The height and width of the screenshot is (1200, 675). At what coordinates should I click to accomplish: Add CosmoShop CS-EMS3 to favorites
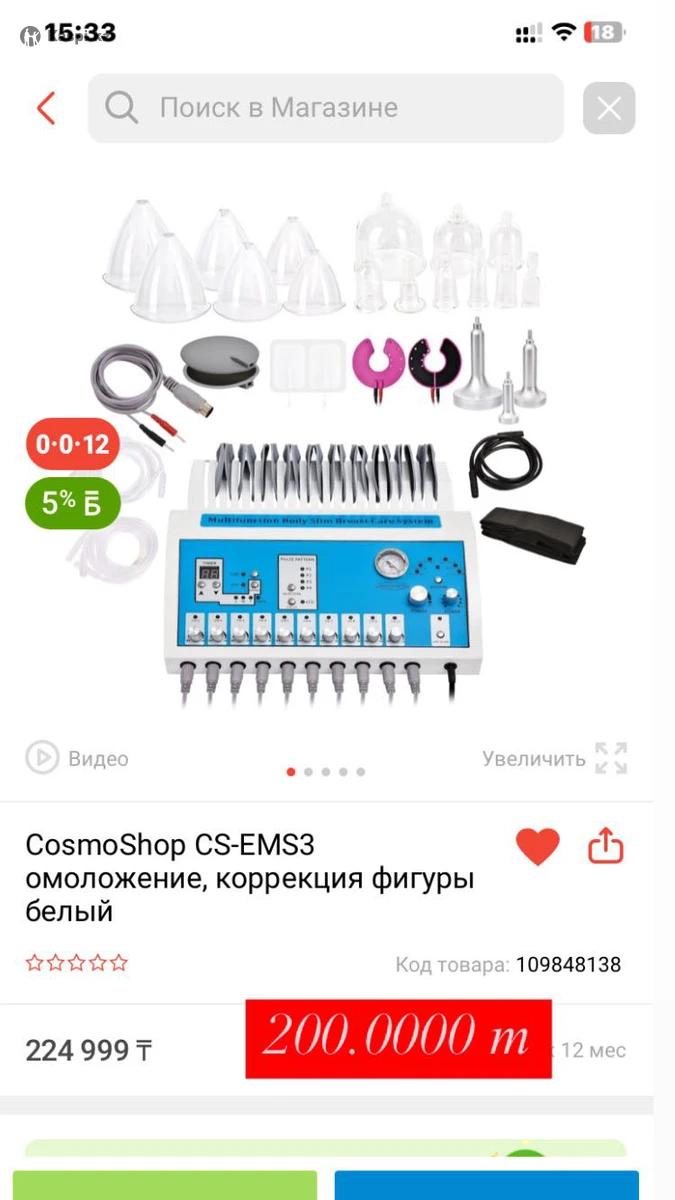pyautogui.click(x=538, y=847)
